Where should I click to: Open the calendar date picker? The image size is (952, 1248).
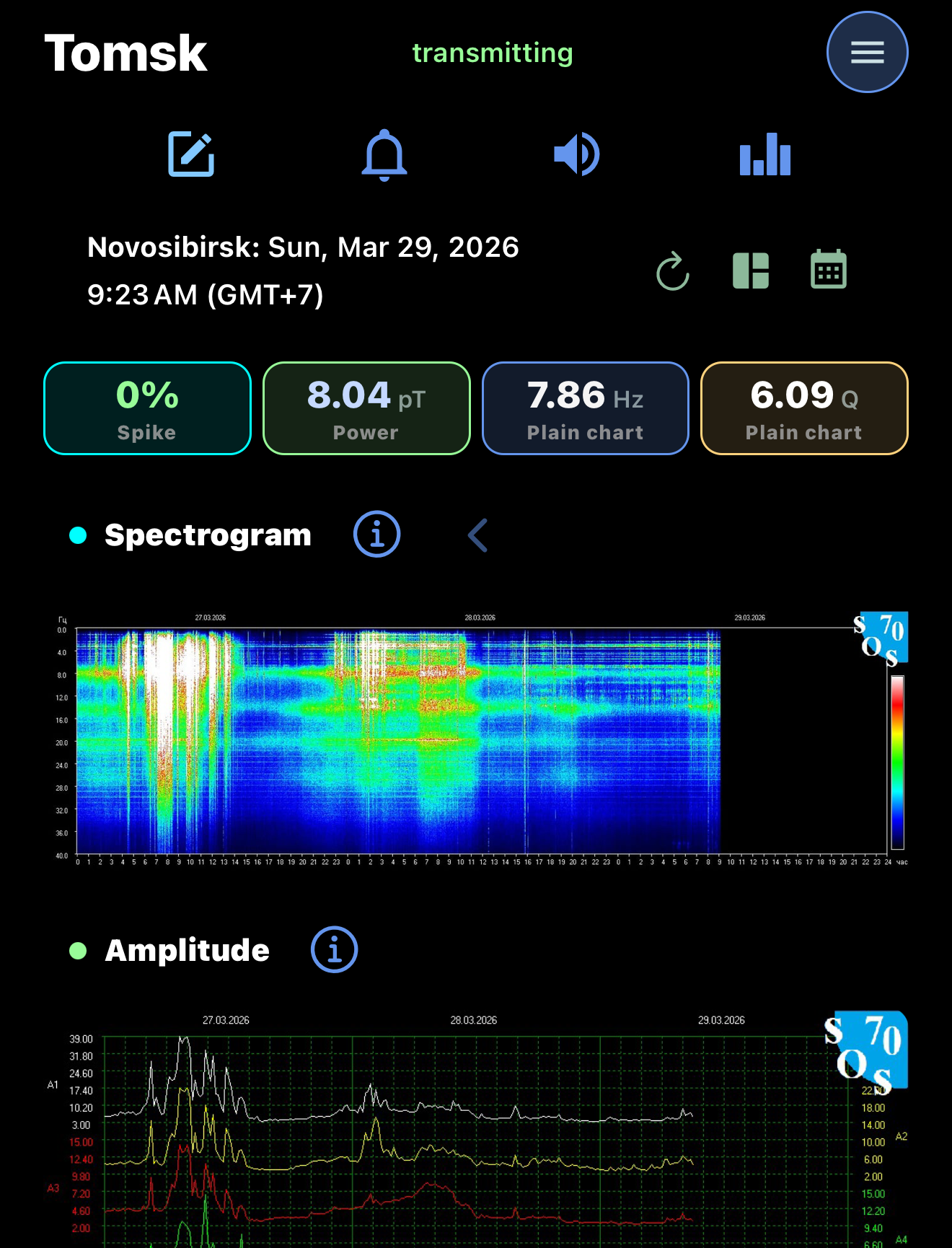pos(829,270)
